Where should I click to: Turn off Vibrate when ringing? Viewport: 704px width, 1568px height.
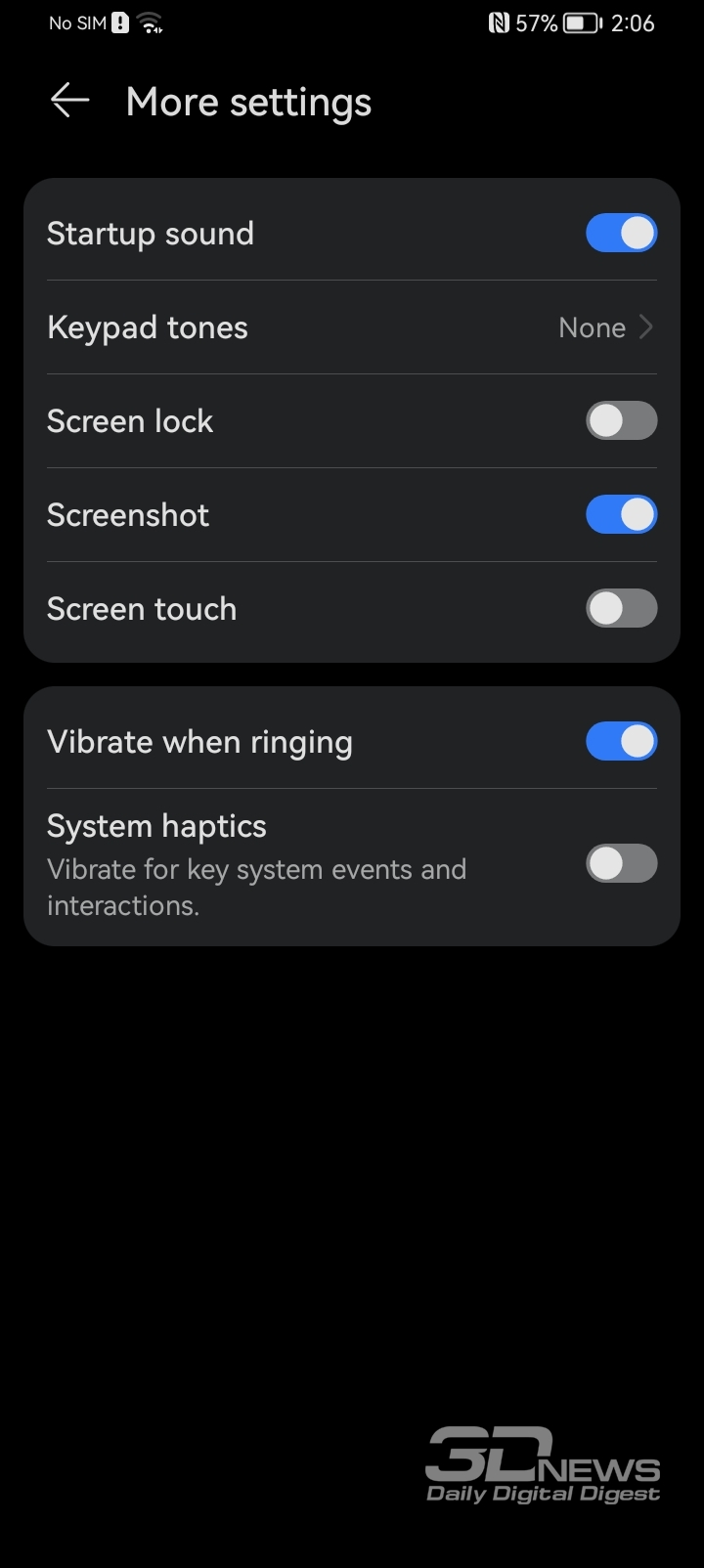(621, 742)
